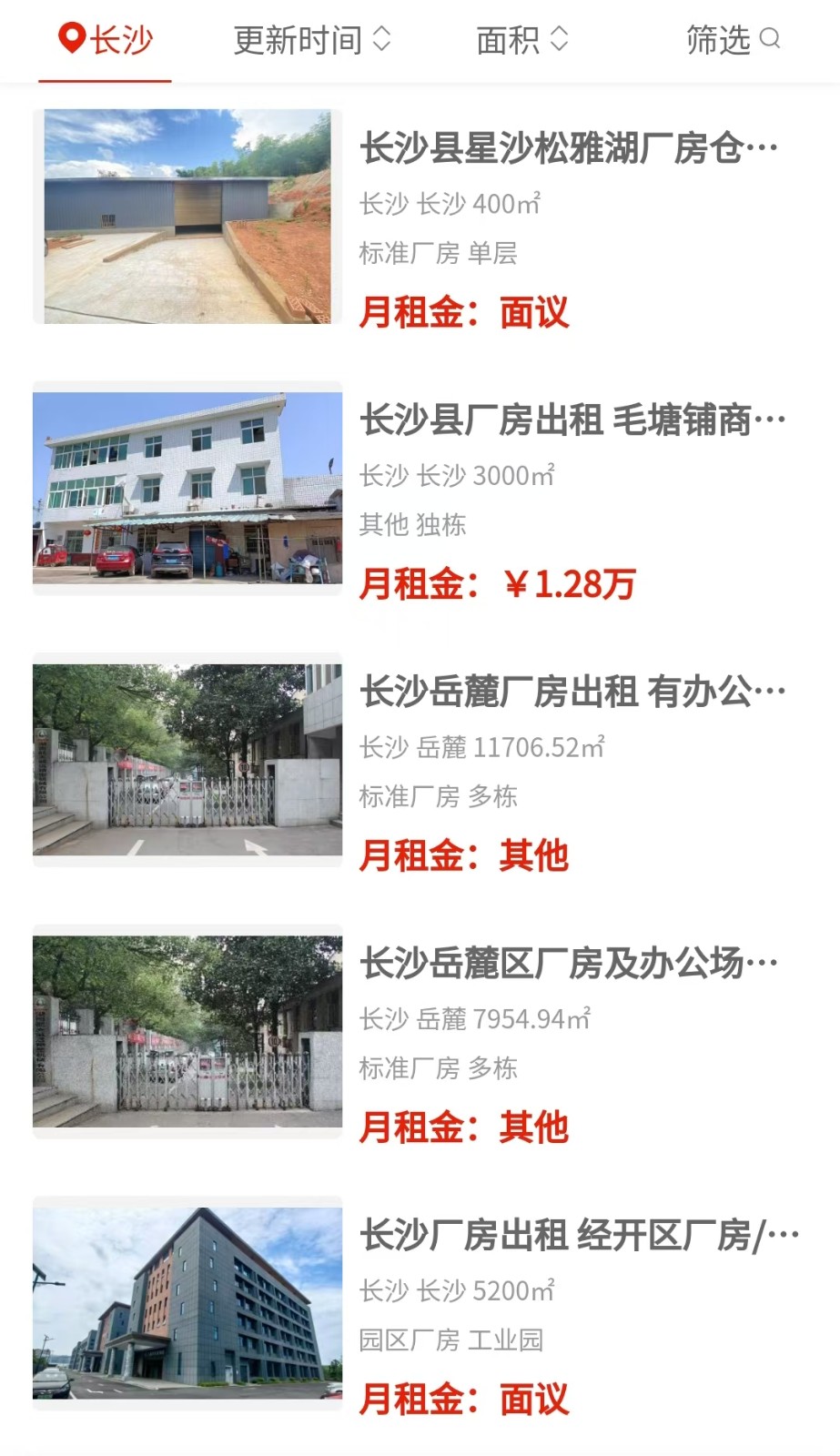Open the 长沙县星沙松雅湖厂房仓 listing

[x=569, y=148]
